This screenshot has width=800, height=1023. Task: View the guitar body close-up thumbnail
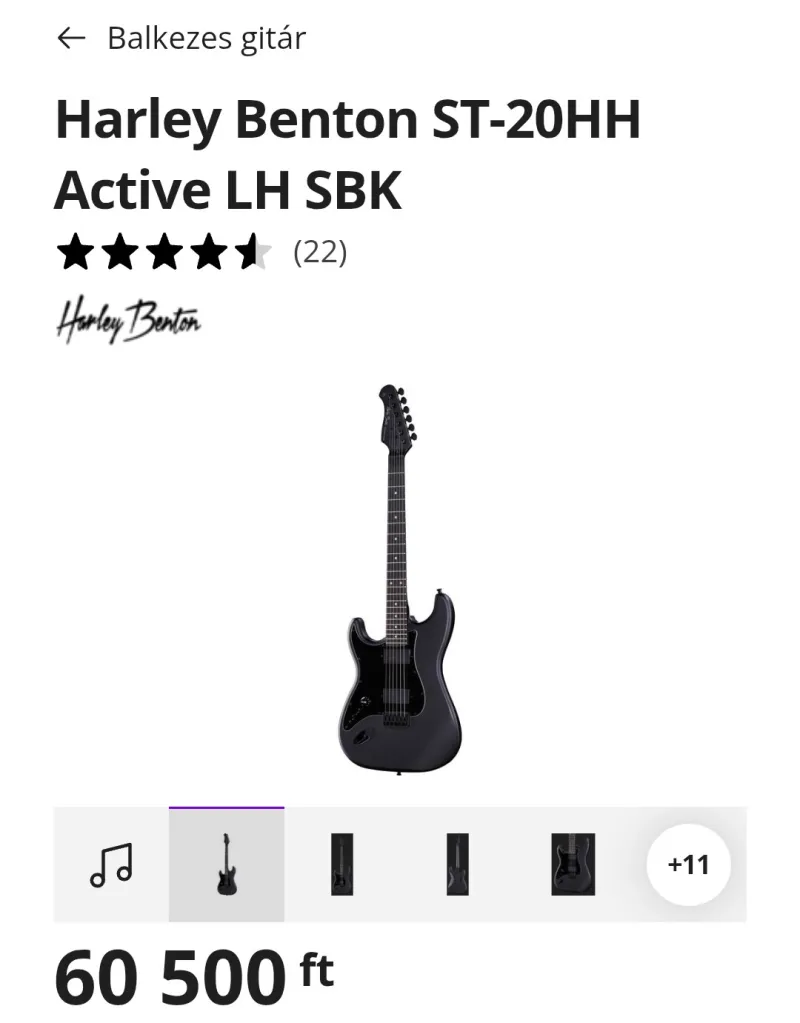573,864
